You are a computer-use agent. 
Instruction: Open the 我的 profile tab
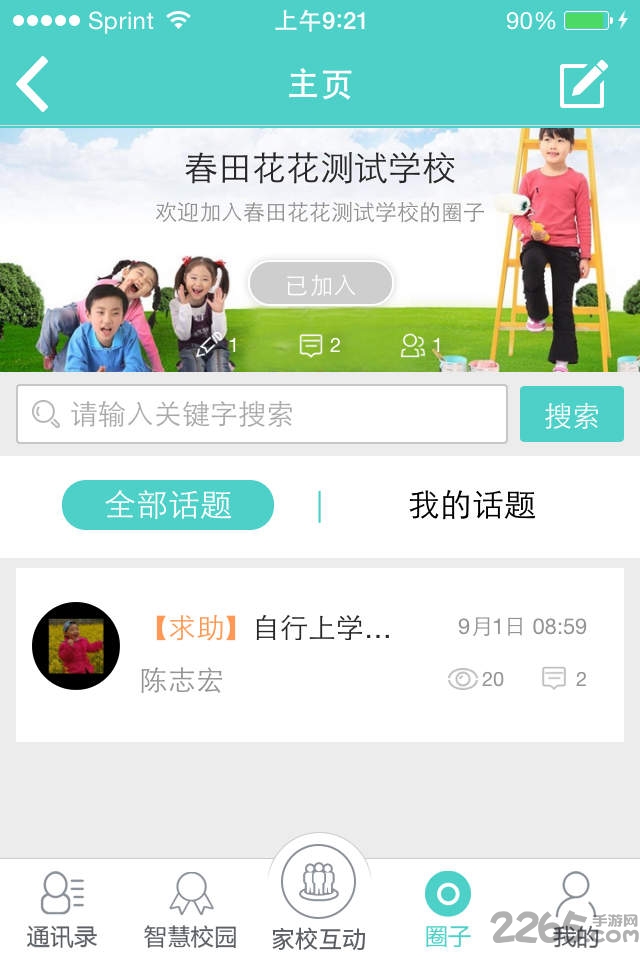point(575,910)
